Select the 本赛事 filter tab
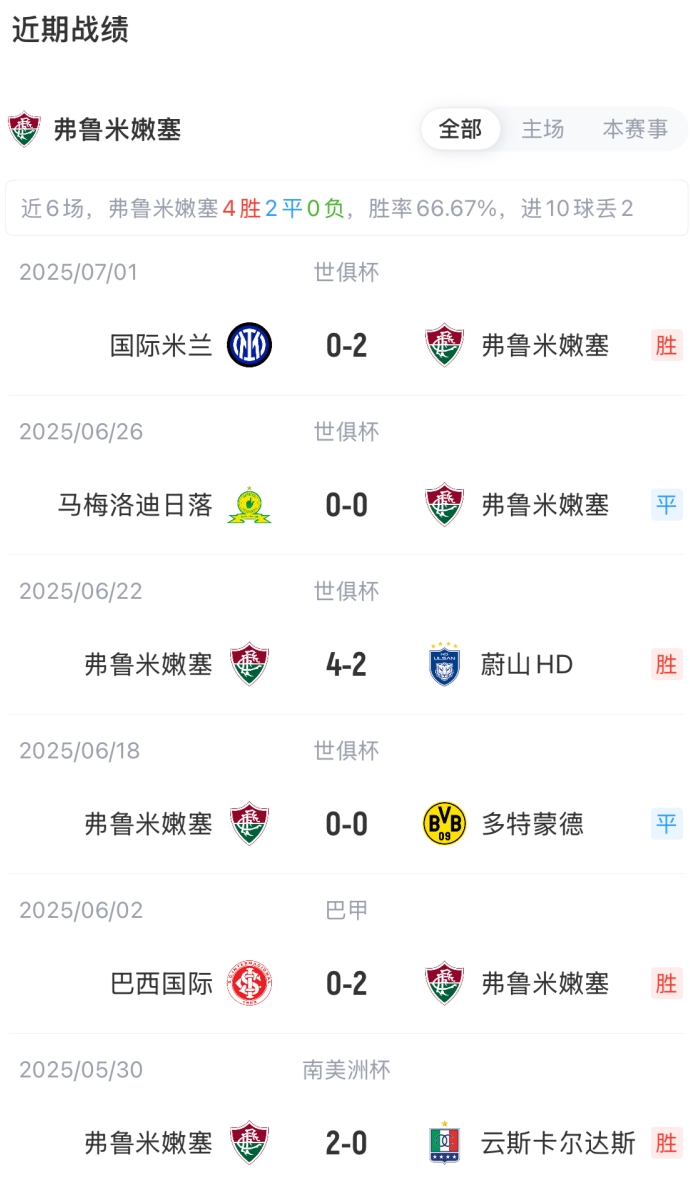Viewport: 690px width, 1177px height. point(635,129)
